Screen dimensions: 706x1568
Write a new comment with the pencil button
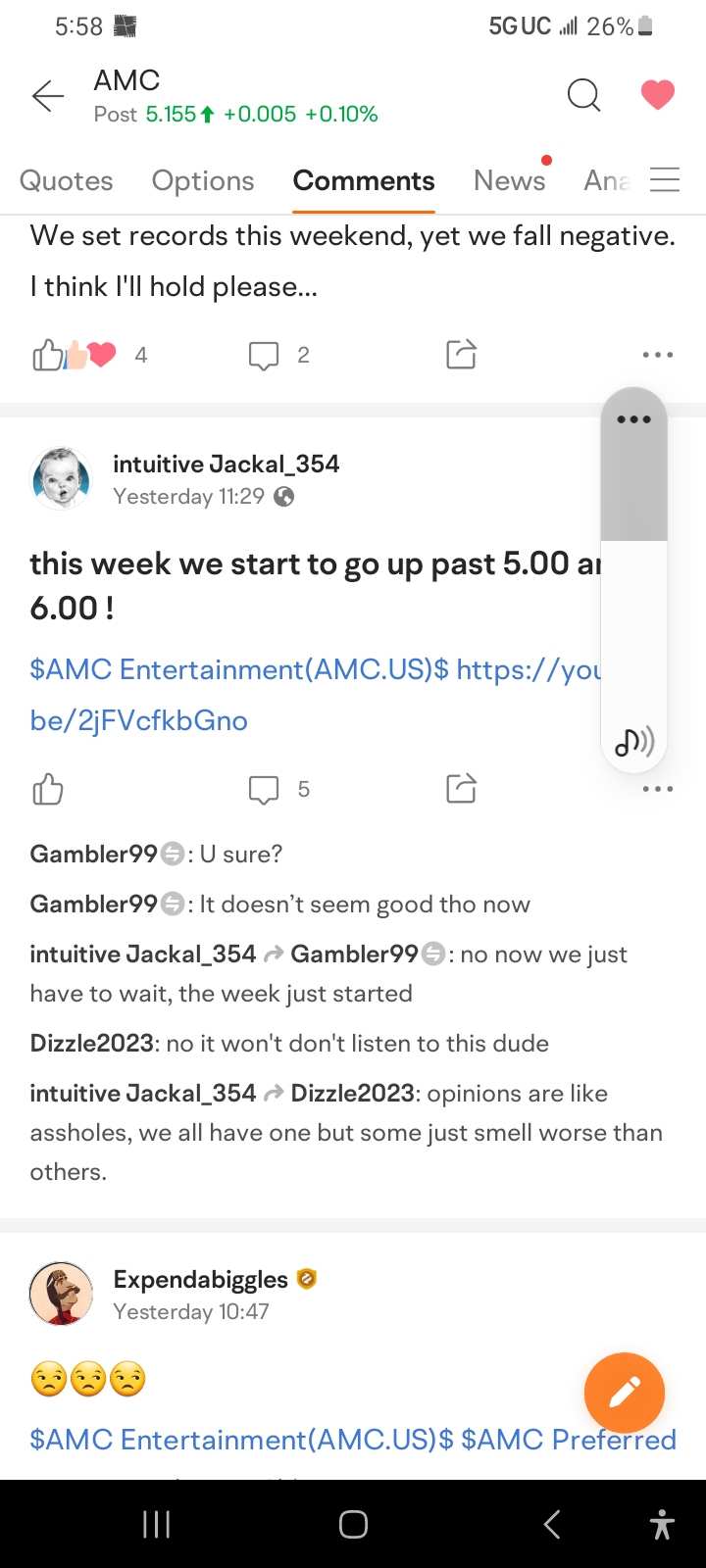click(625, 1393)
